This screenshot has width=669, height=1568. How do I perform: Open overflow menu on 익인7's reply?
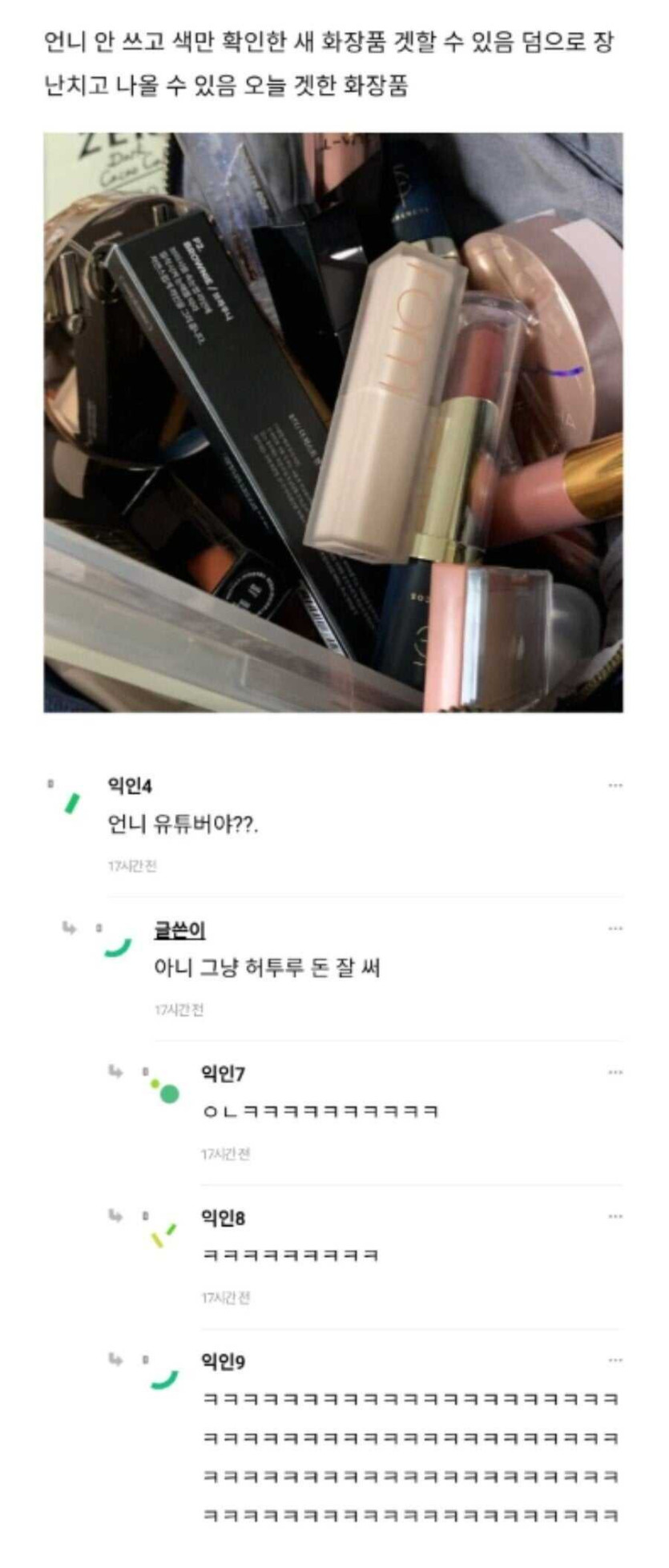click(x=615, y=1072)
